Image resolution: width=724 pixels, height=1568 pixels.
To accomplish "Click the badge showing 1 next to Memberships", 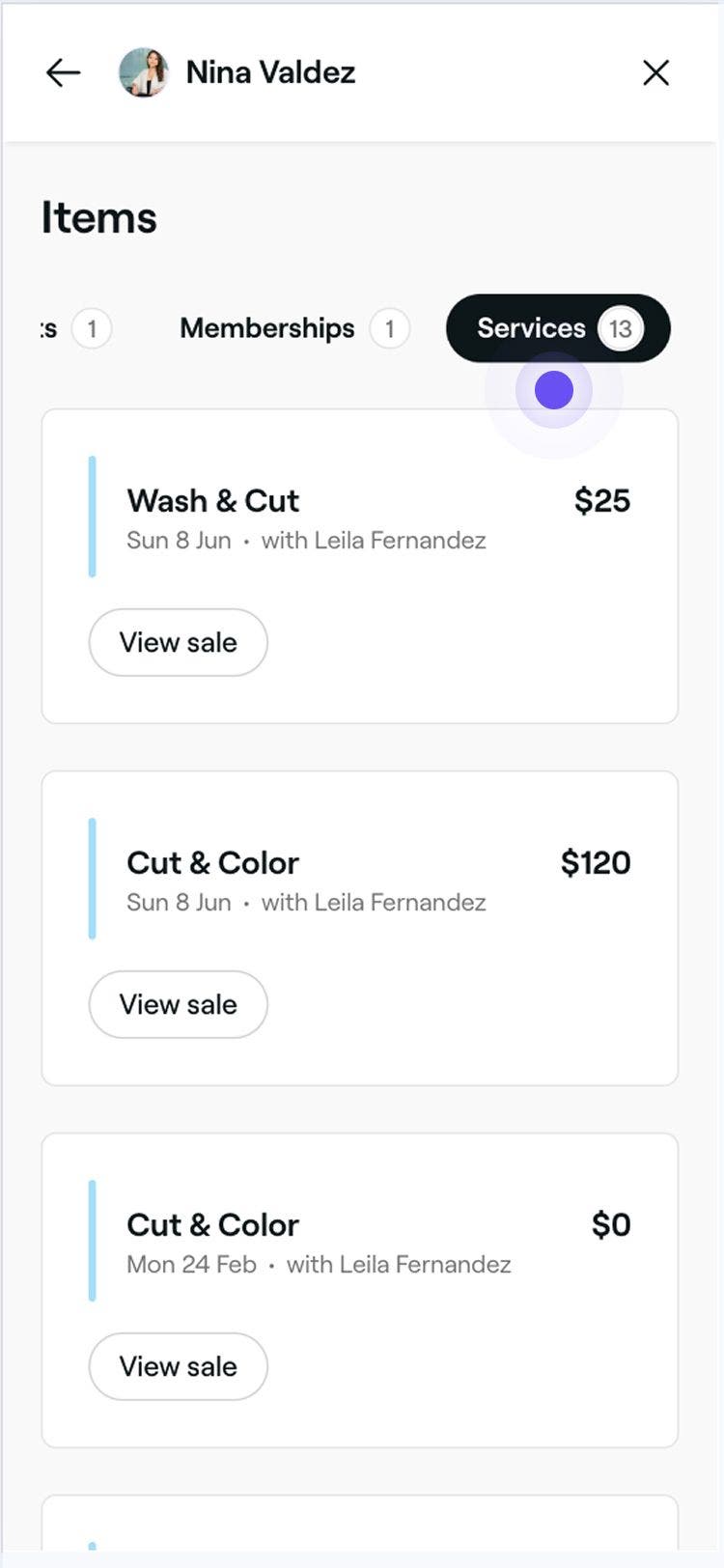I will pyautogui.click(x=391, y=328).
